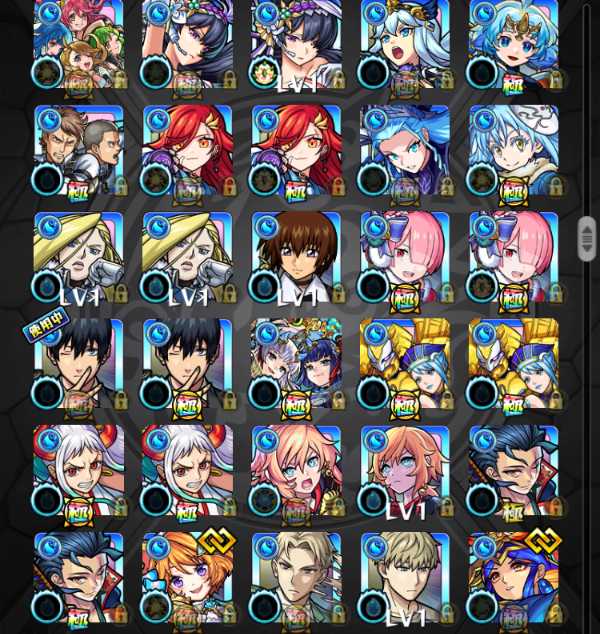Open the pink-haired girl with glasses

point(296,471)
